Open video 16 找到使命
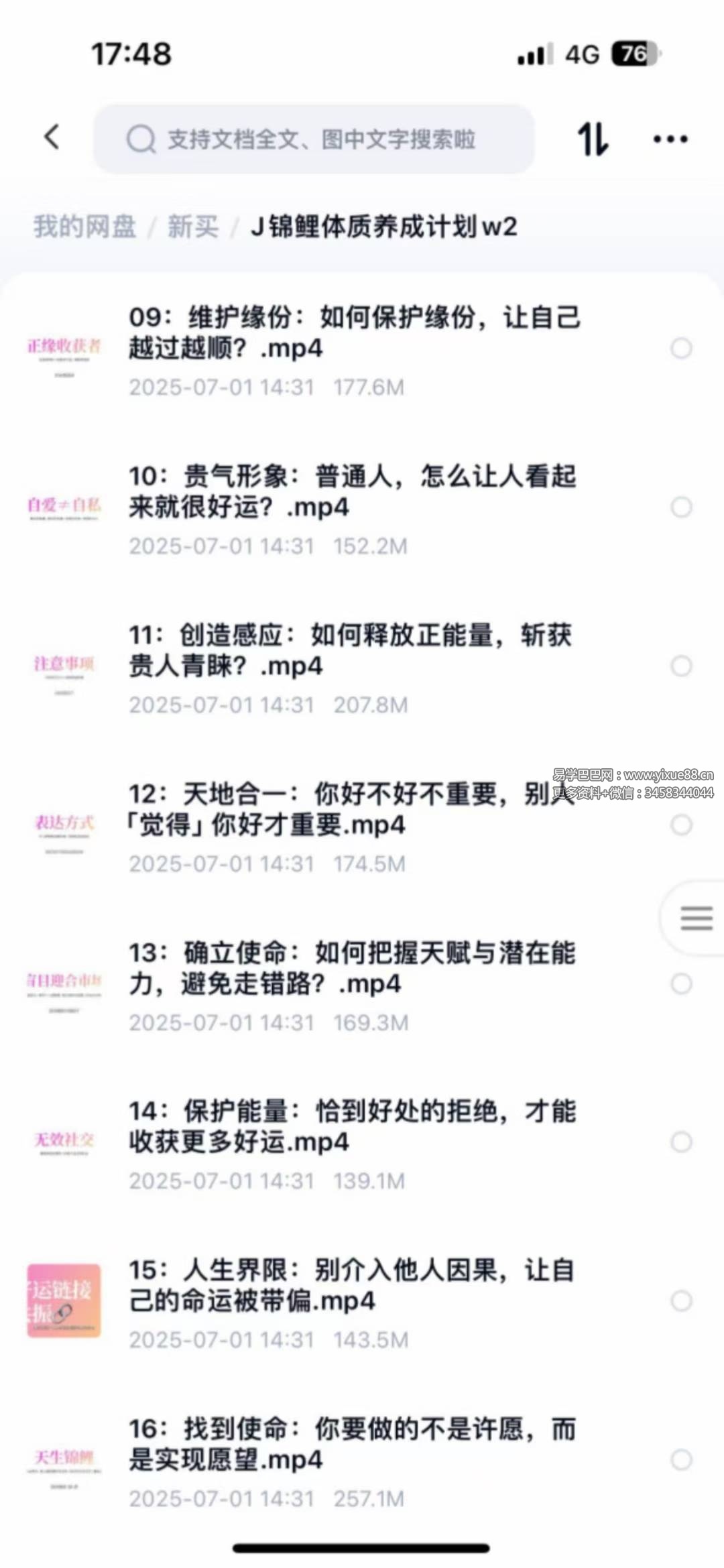 tap(352, 1445)
